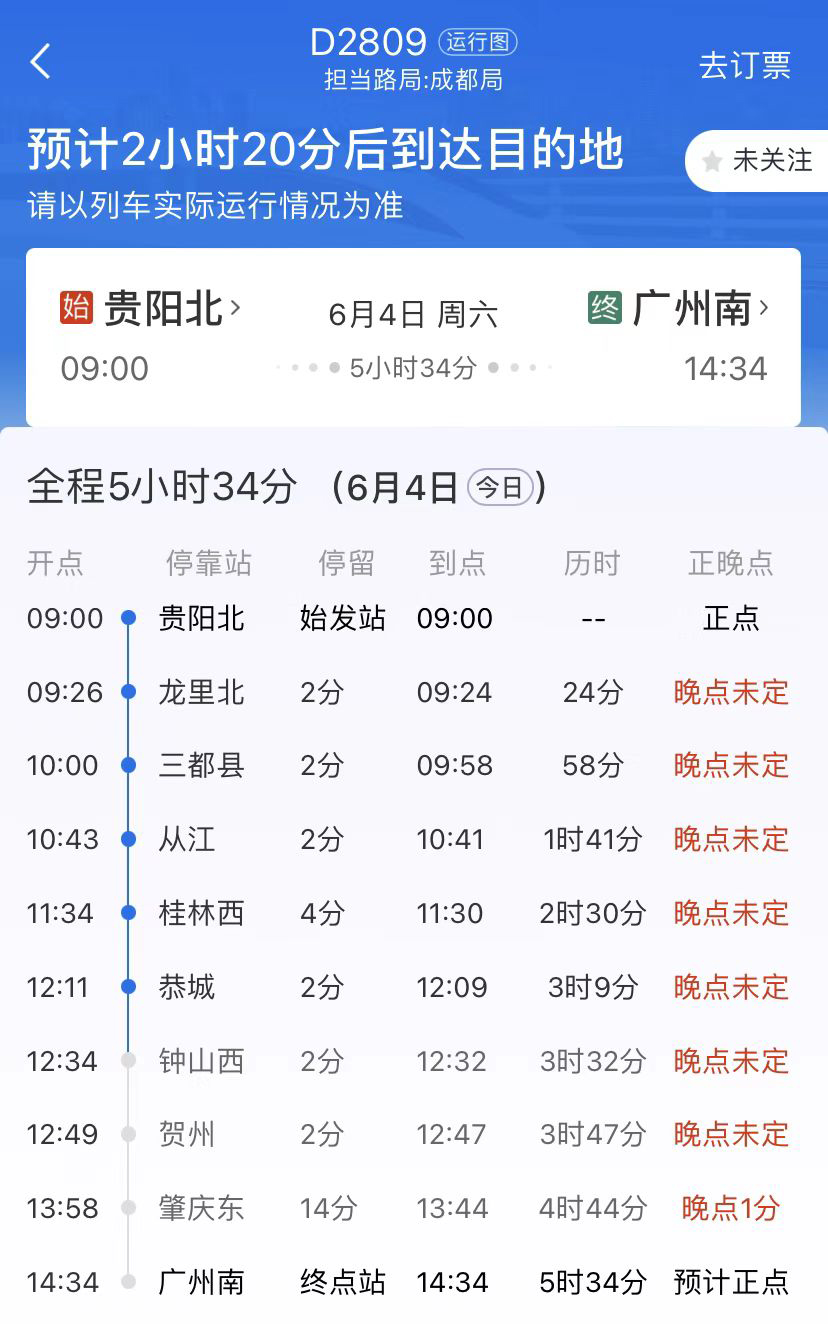Go back using the top-left arrow
The image size is (828, 1324).
pyautogui.click(x=41, y=62)
